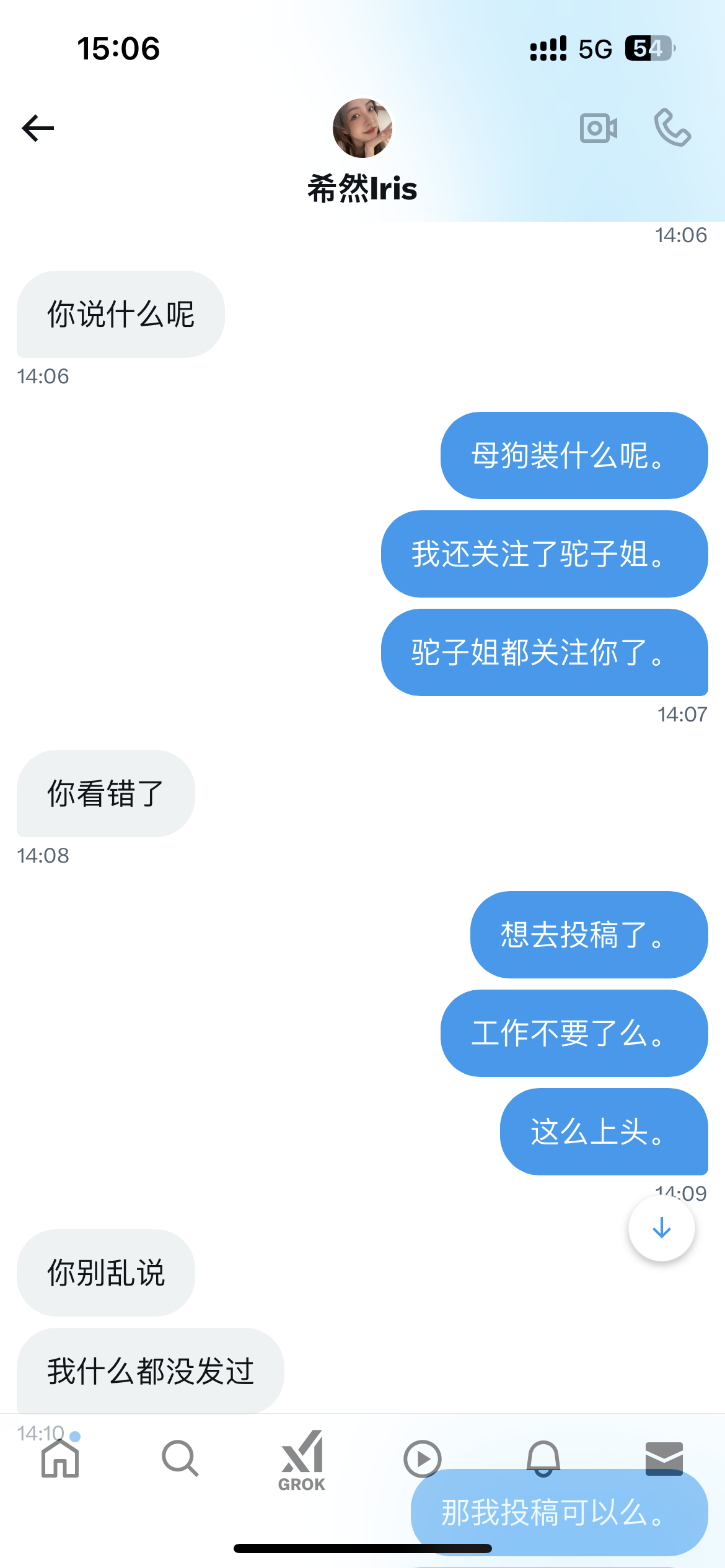
Task: Start an audio call with 希然Iris
Action: tap(672, 128)
